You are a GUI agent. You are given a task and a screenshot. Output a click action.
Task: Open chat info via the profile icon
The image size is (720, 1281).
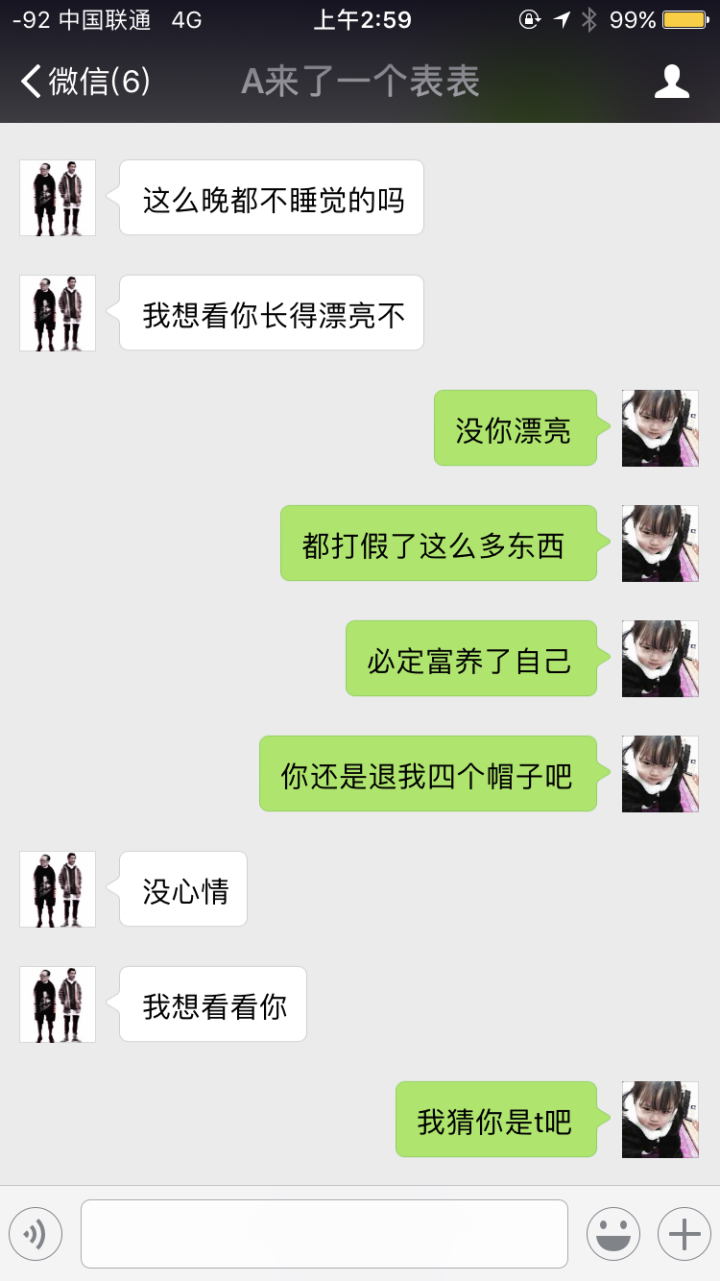click(672, 81)
